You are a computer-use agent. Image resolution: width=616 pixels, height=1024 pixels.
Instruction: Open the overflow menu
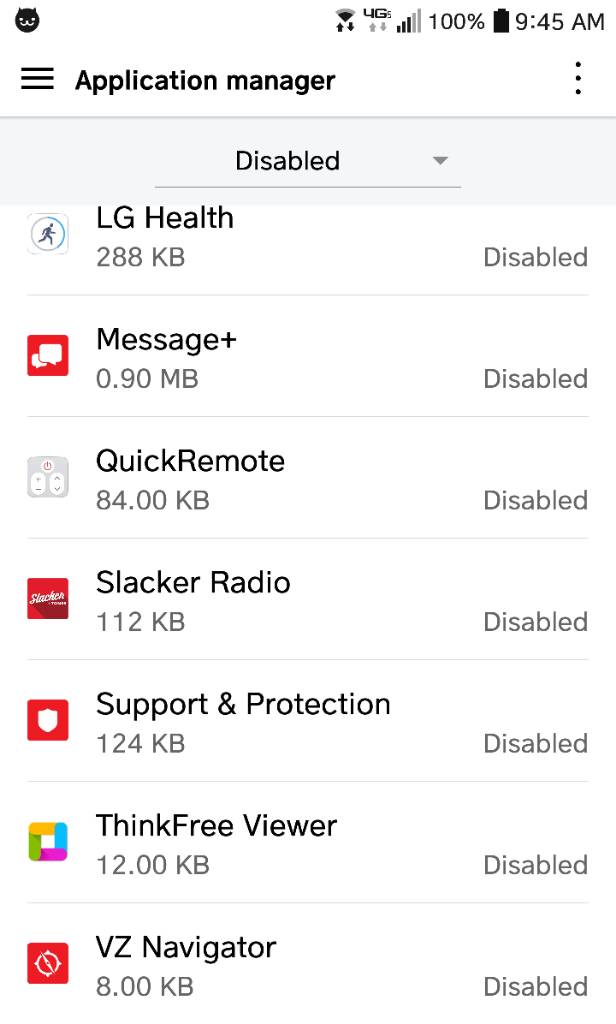[x=577, y=79]
